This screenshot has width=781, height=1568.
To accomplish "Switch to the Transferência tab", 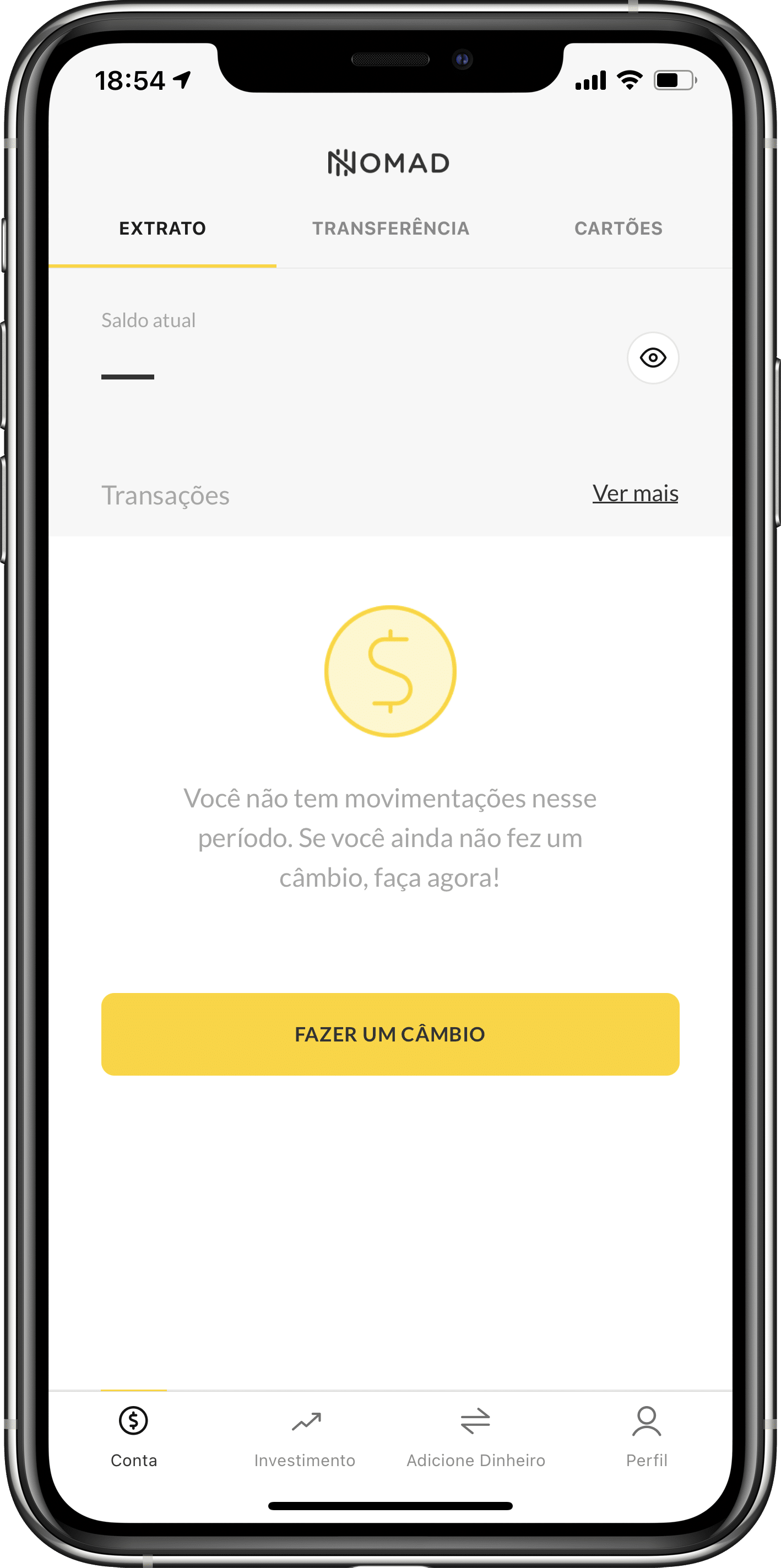I will coord(391,228).
